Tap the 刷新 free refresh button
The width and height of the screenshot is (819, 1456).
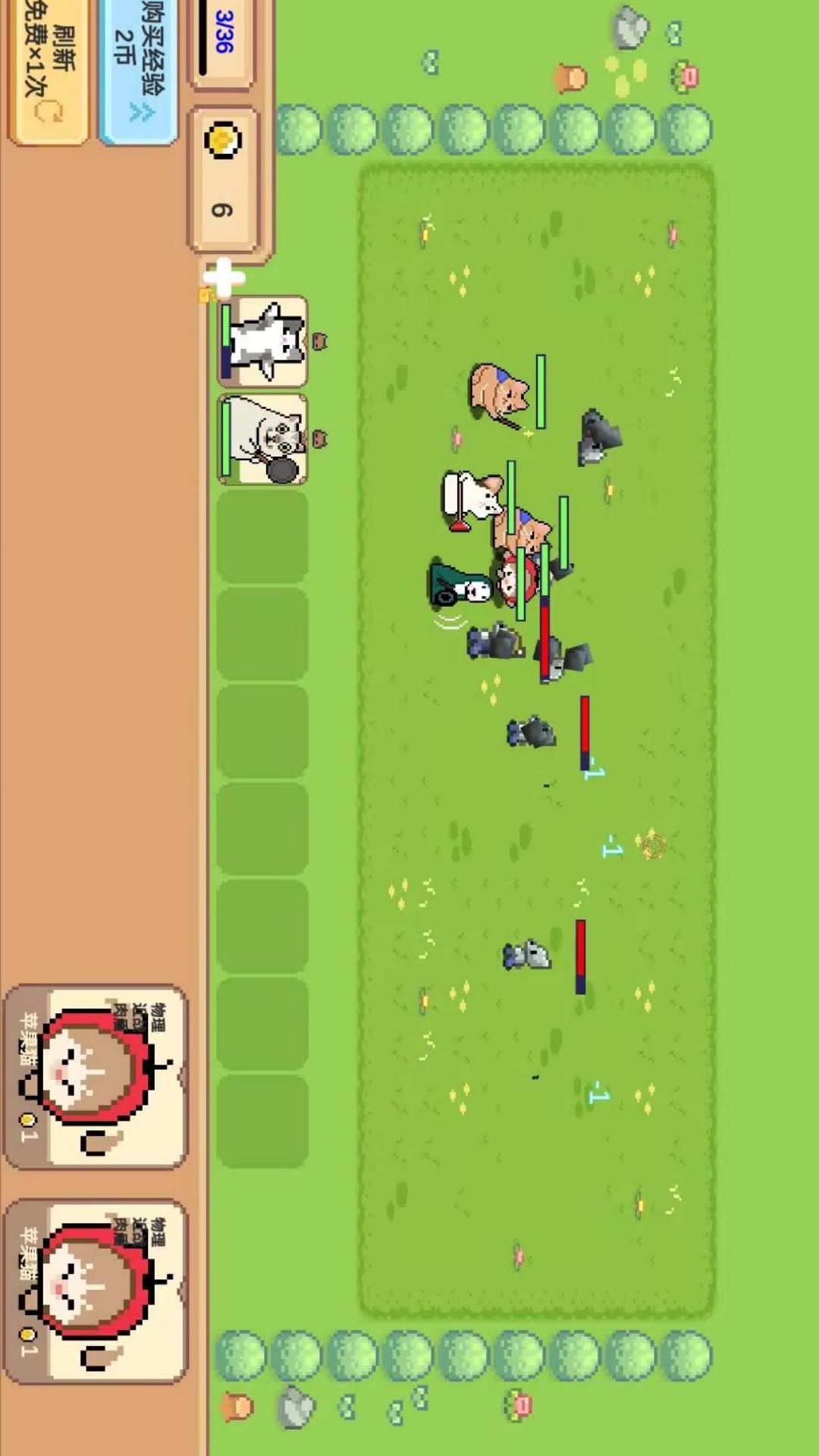click(x=49, y=72)
